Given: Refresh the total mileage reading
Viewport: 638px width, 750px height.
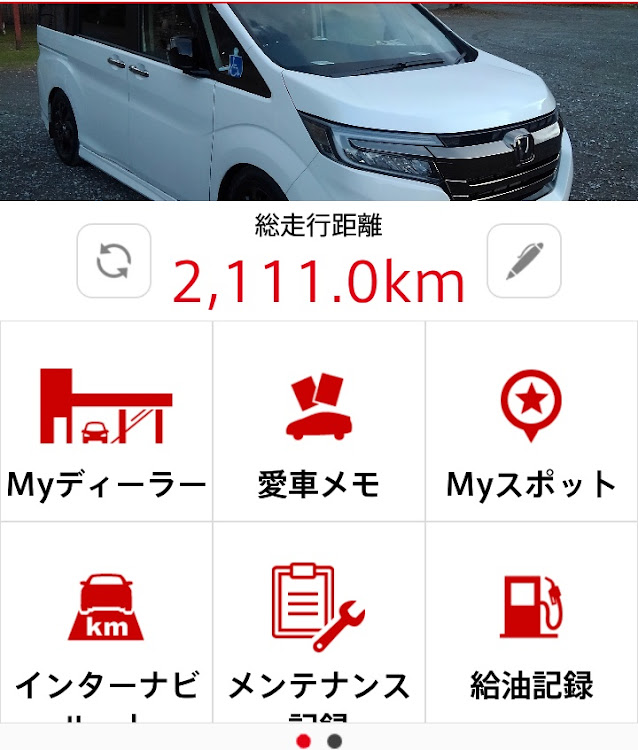Looking at the screenshot, I should point(114,261).
